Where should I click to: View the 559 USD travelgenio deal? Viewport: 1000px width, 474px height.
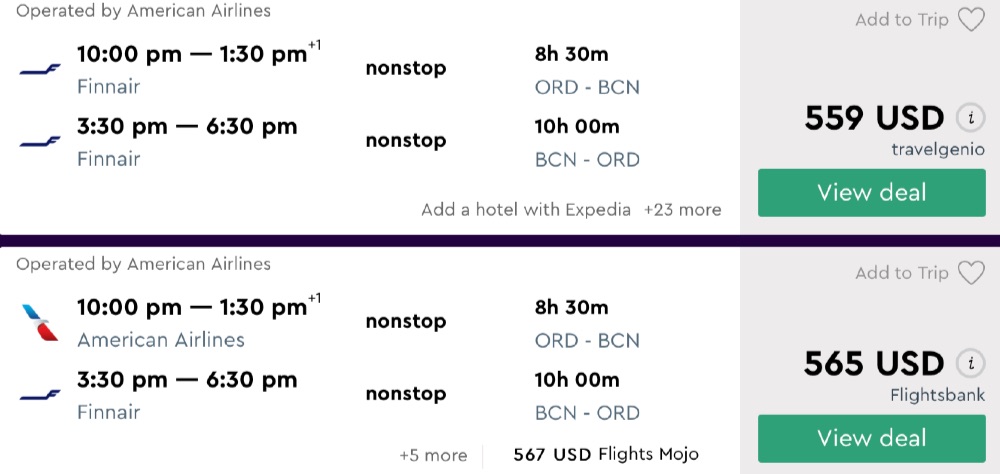click(x=871, y=193)
